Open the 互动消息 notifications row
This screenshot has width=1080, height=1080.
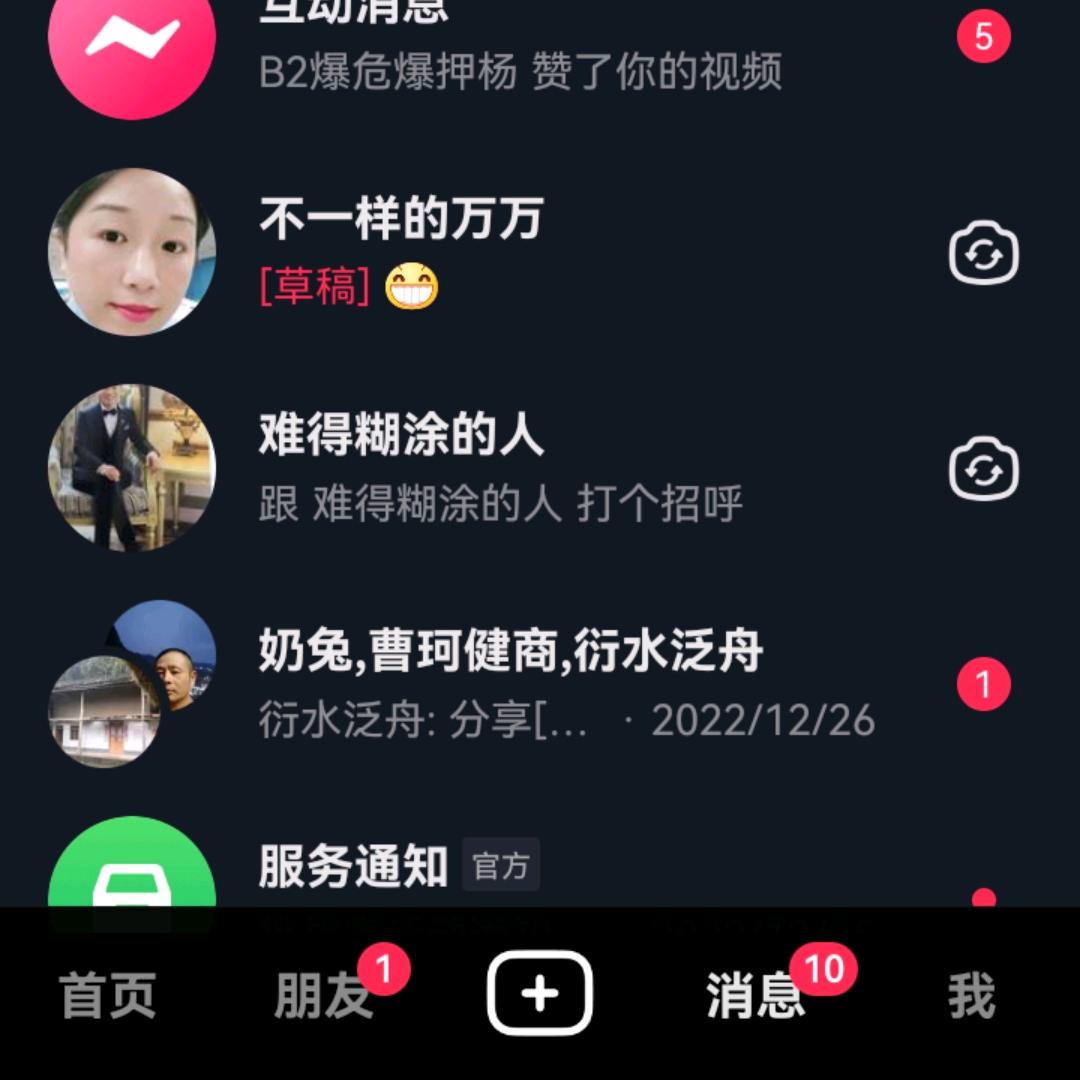tap(520, 45)
